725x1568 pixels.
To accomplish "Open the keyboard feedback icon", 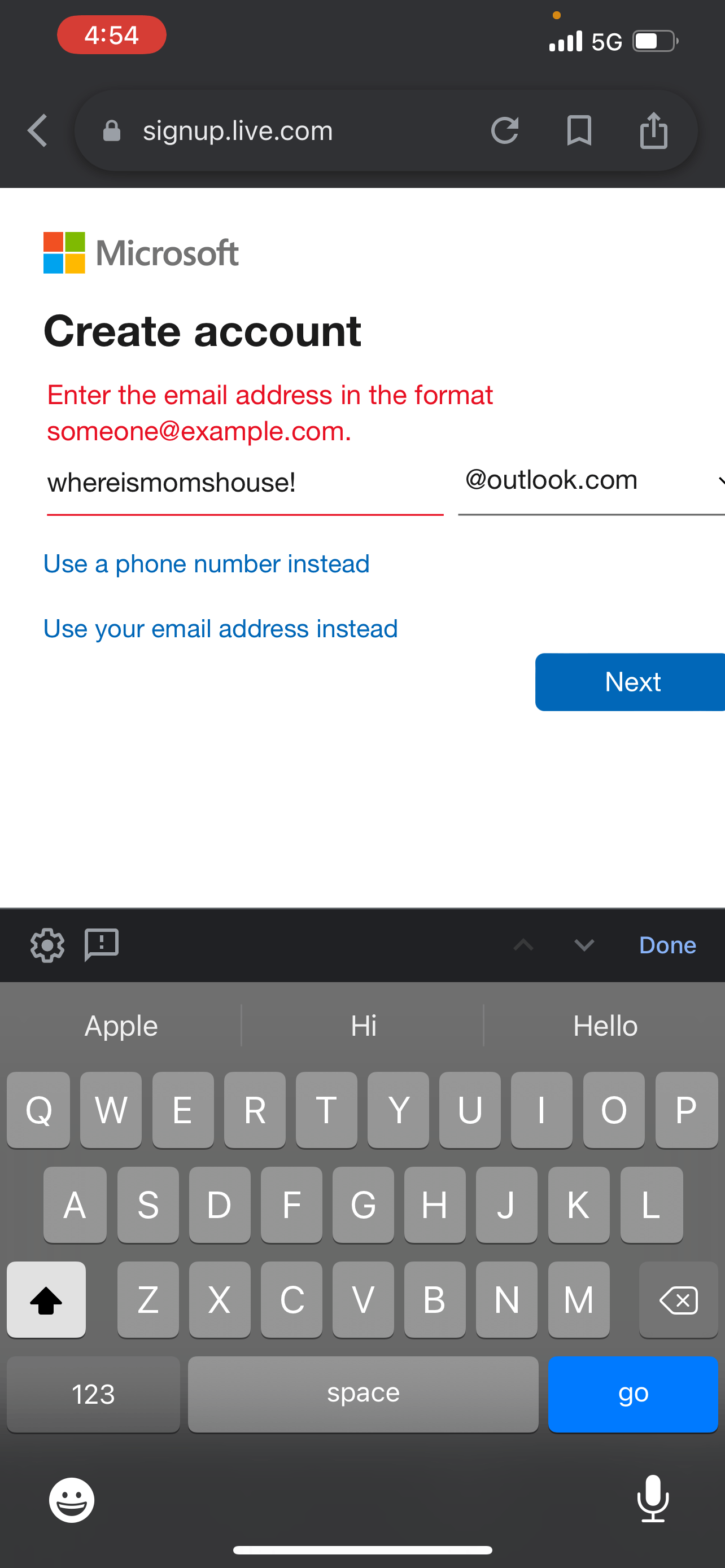I will click(x=102, y=945).
